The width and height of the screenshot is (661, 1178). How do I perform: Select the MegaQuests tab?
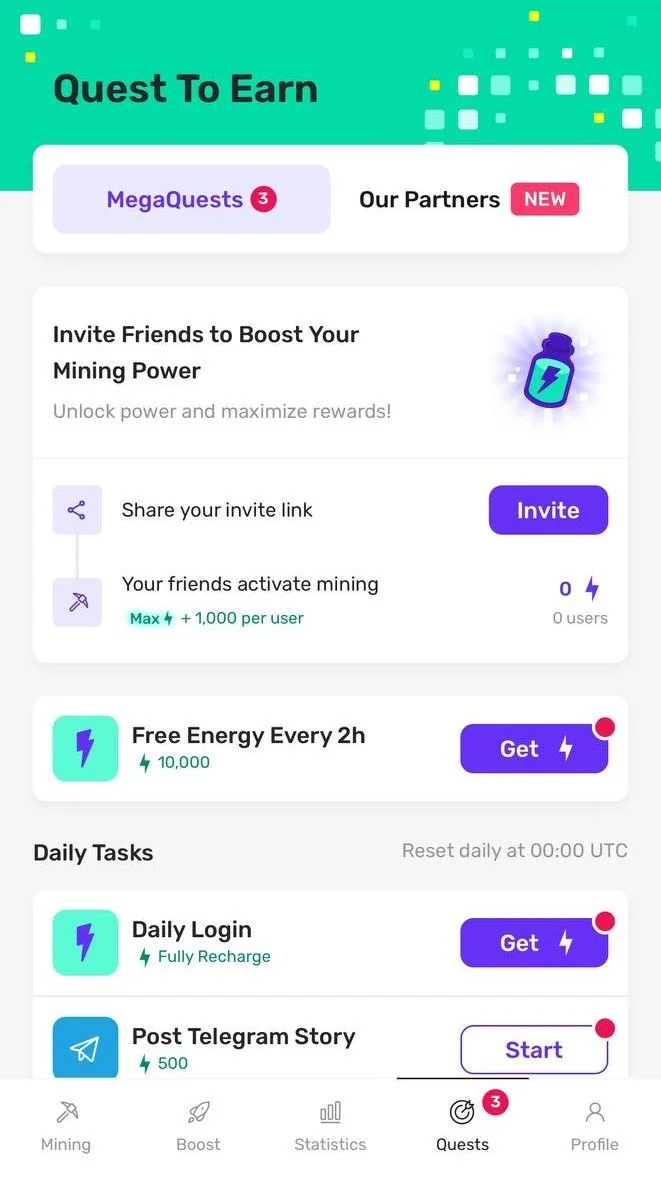tap(191, 199)
